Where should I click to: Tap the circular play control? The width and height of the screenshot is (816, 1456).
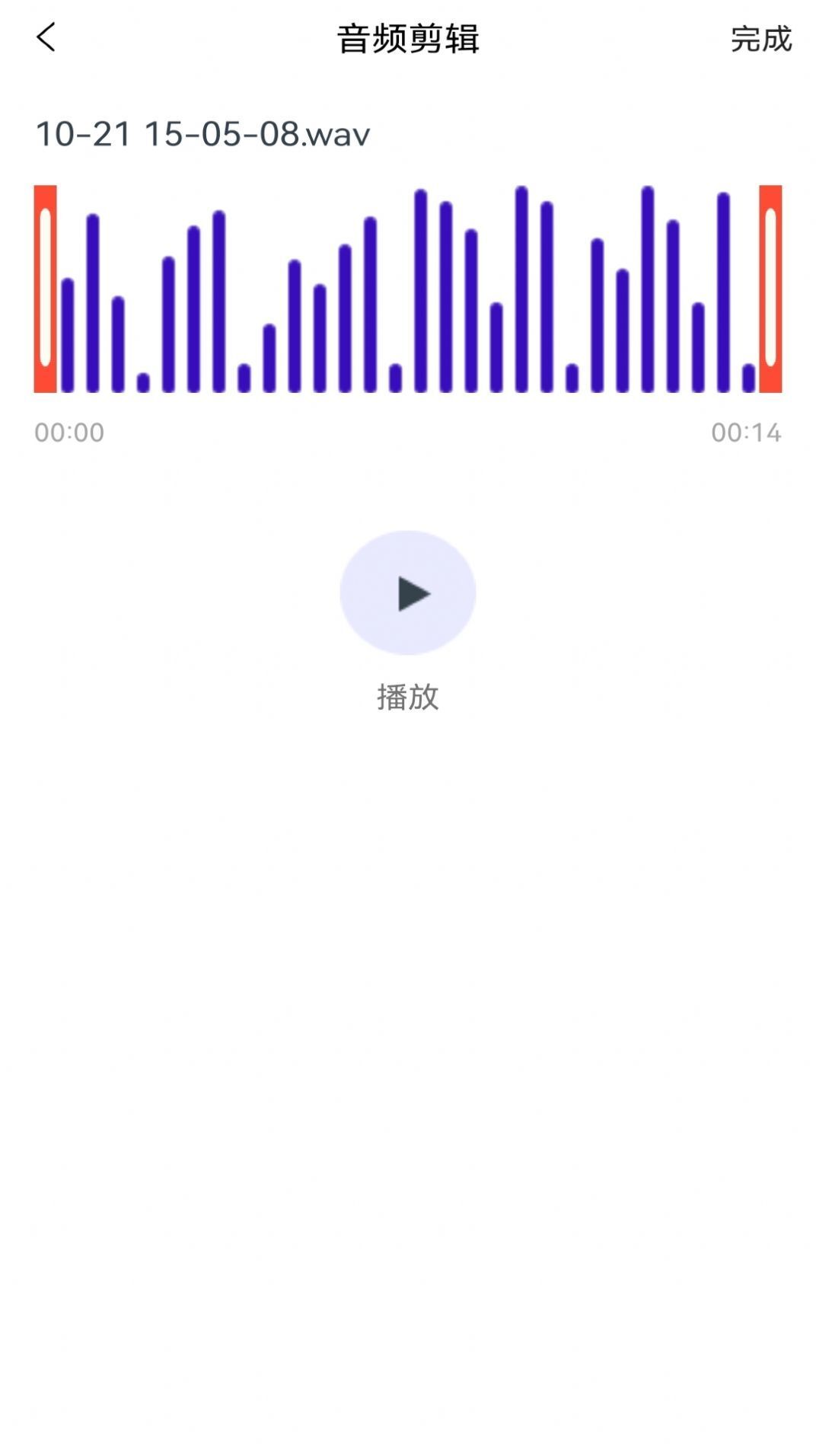[x=408, y=592]
